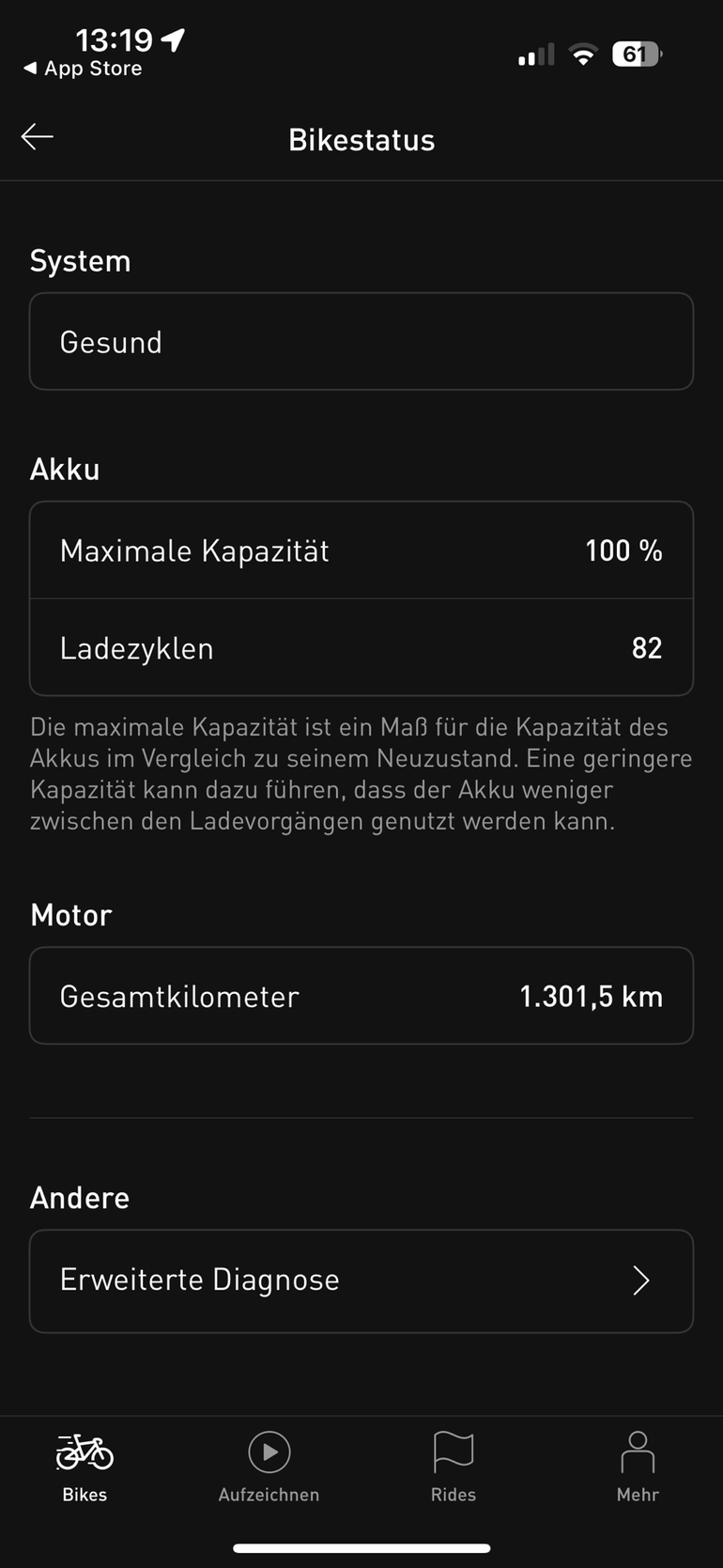This screenshot has width=723, height=1568.
Task: Open the Mehr tab
Action: [637, 1467]
